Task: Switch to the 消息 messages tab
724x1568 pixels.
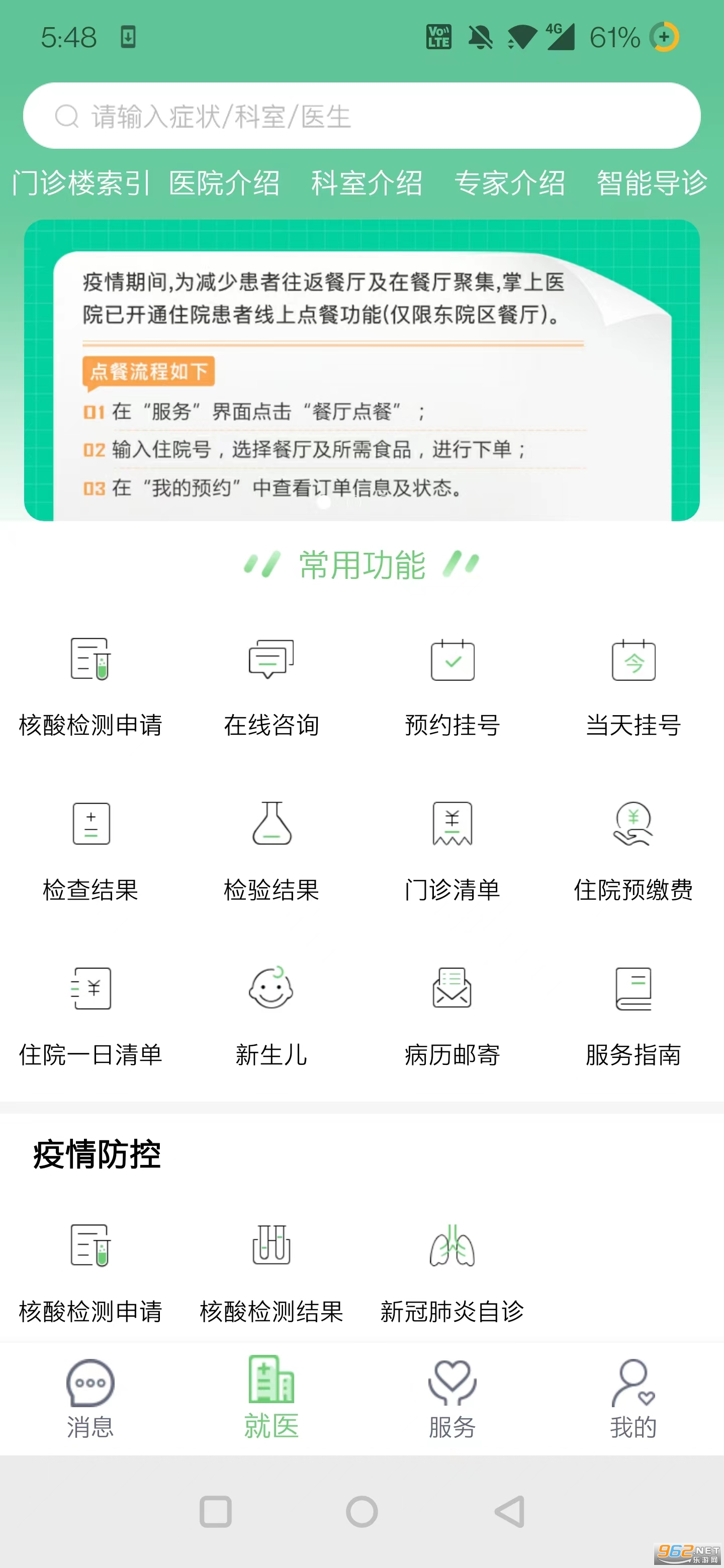Action: click(x=90, y=1399)
